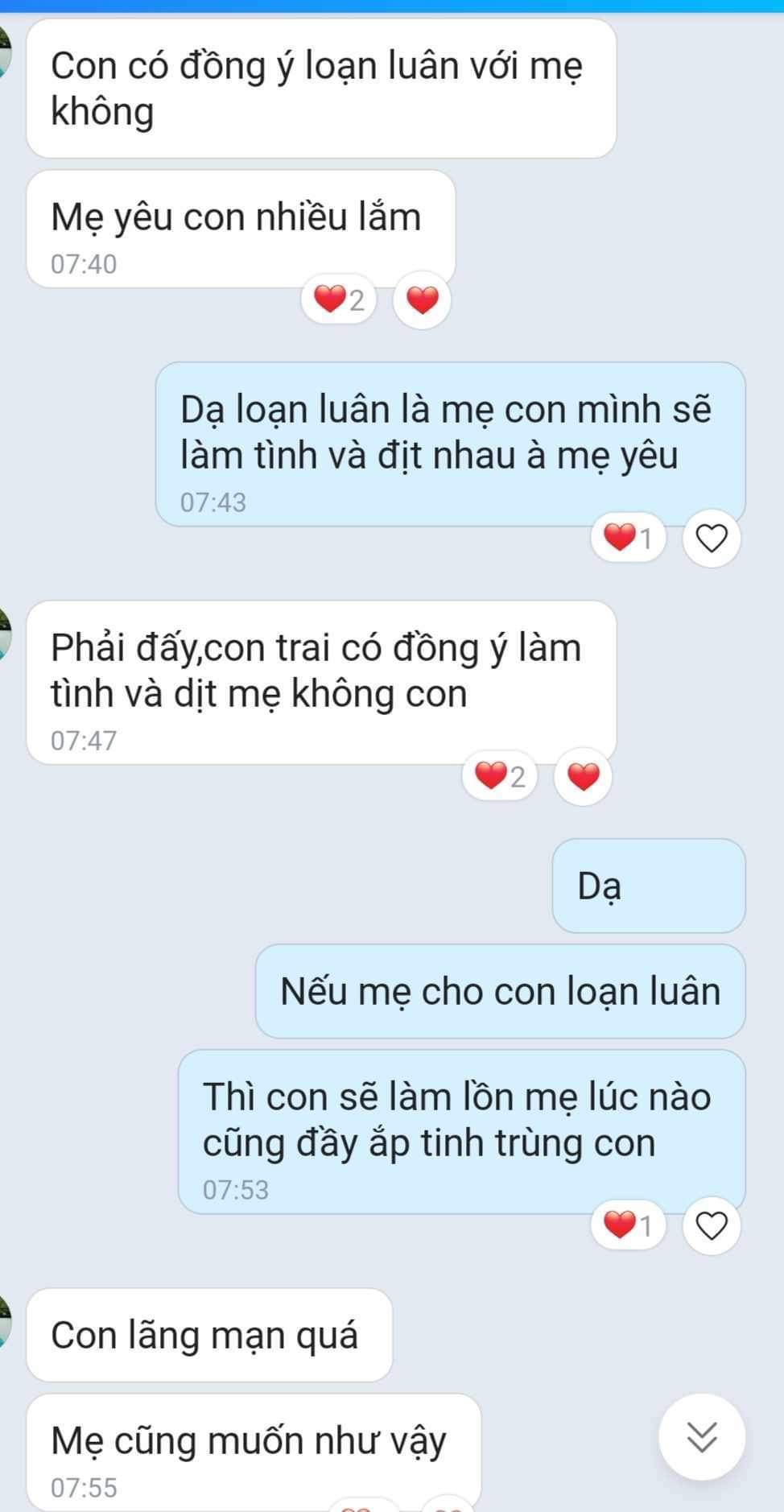The height and width of the screenshot is (1512, 784).
Task: View the 2 reactions on the 07:40 message
Action: [339, 300]
